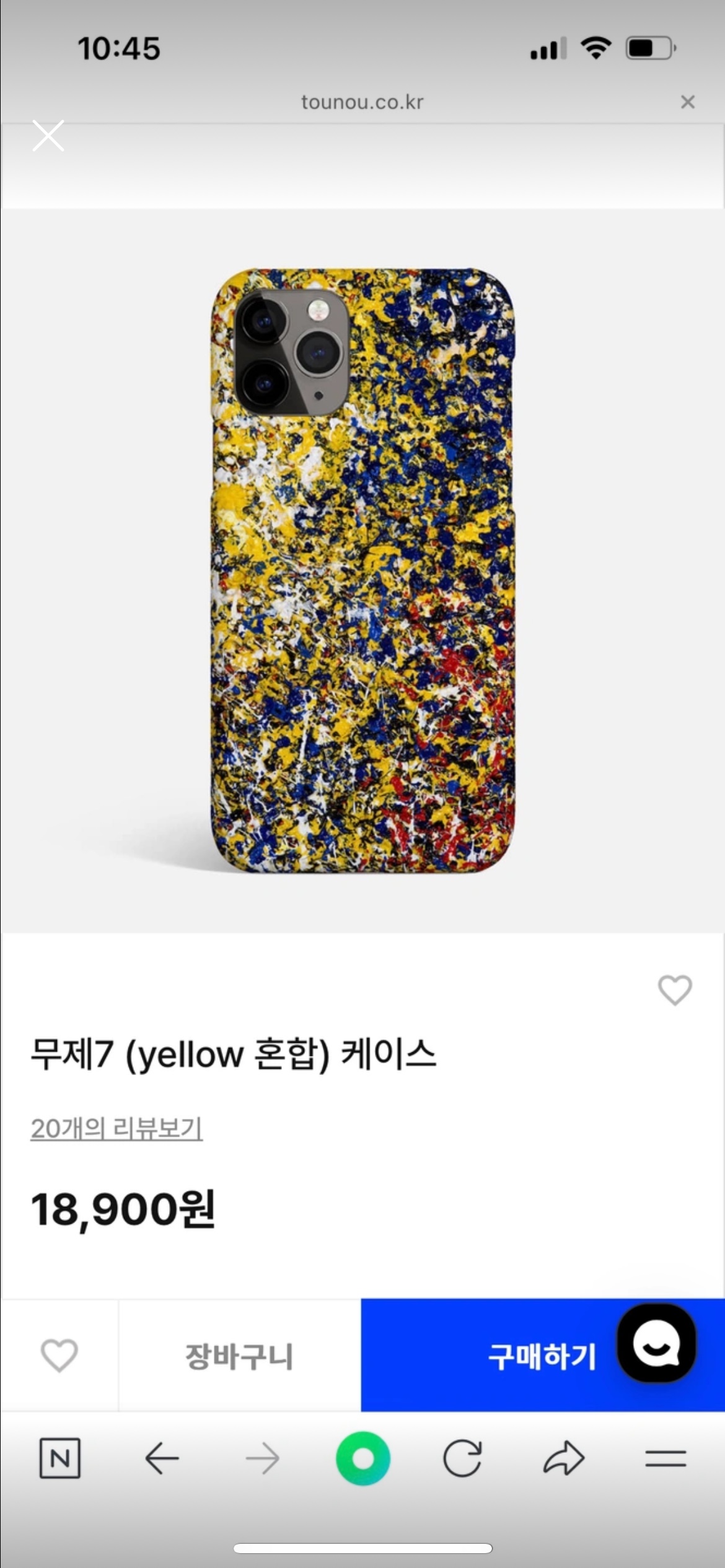This screenshot has width=725, height=1568.
Task: Like the product with the heart beside title
Action: pos(674,990)
